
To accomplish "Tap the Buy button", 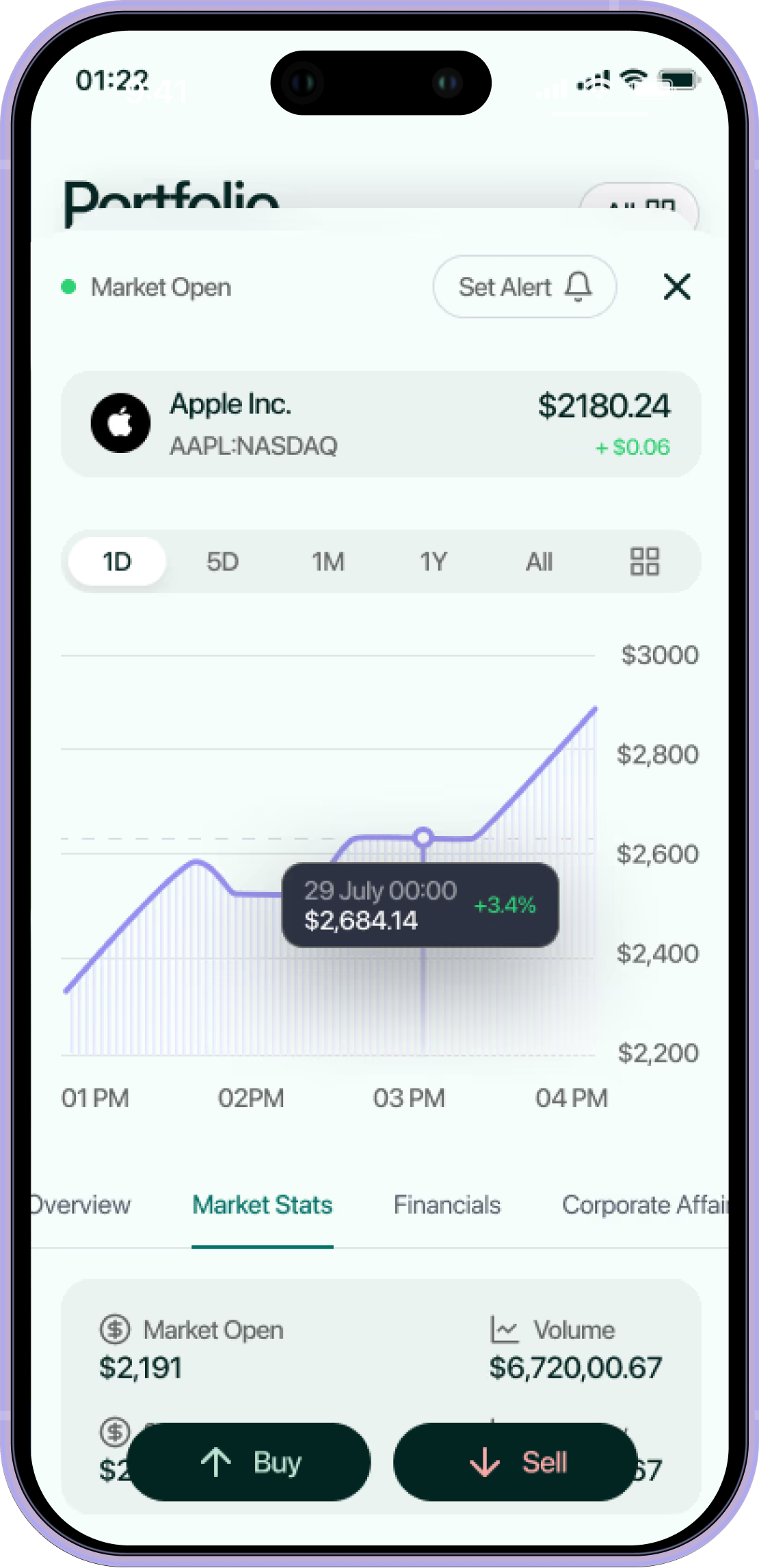I will pyautogui.click(x=250, y=1461).
